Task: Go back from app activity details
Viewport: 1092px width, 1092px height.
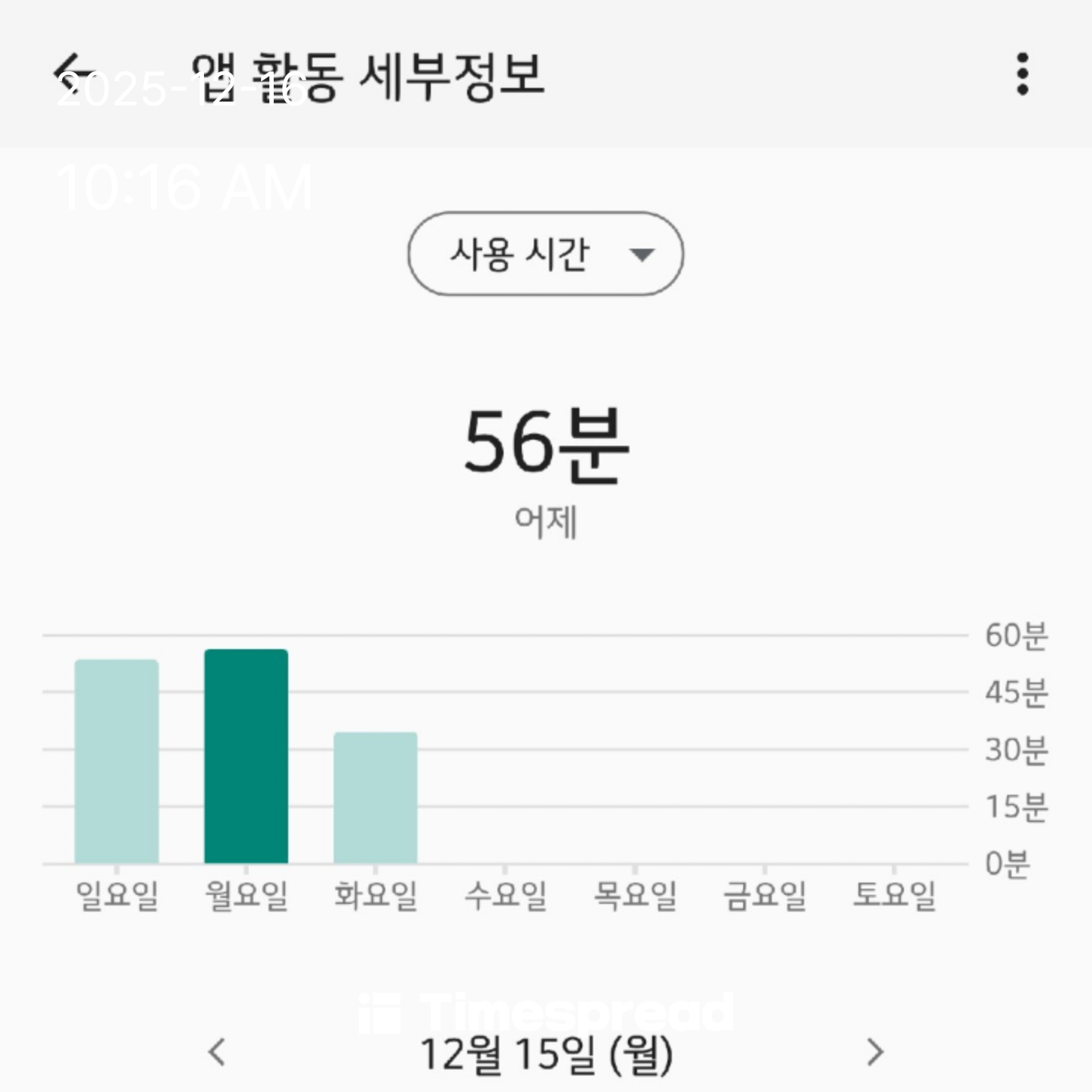Action: click(x=74, y=74)
